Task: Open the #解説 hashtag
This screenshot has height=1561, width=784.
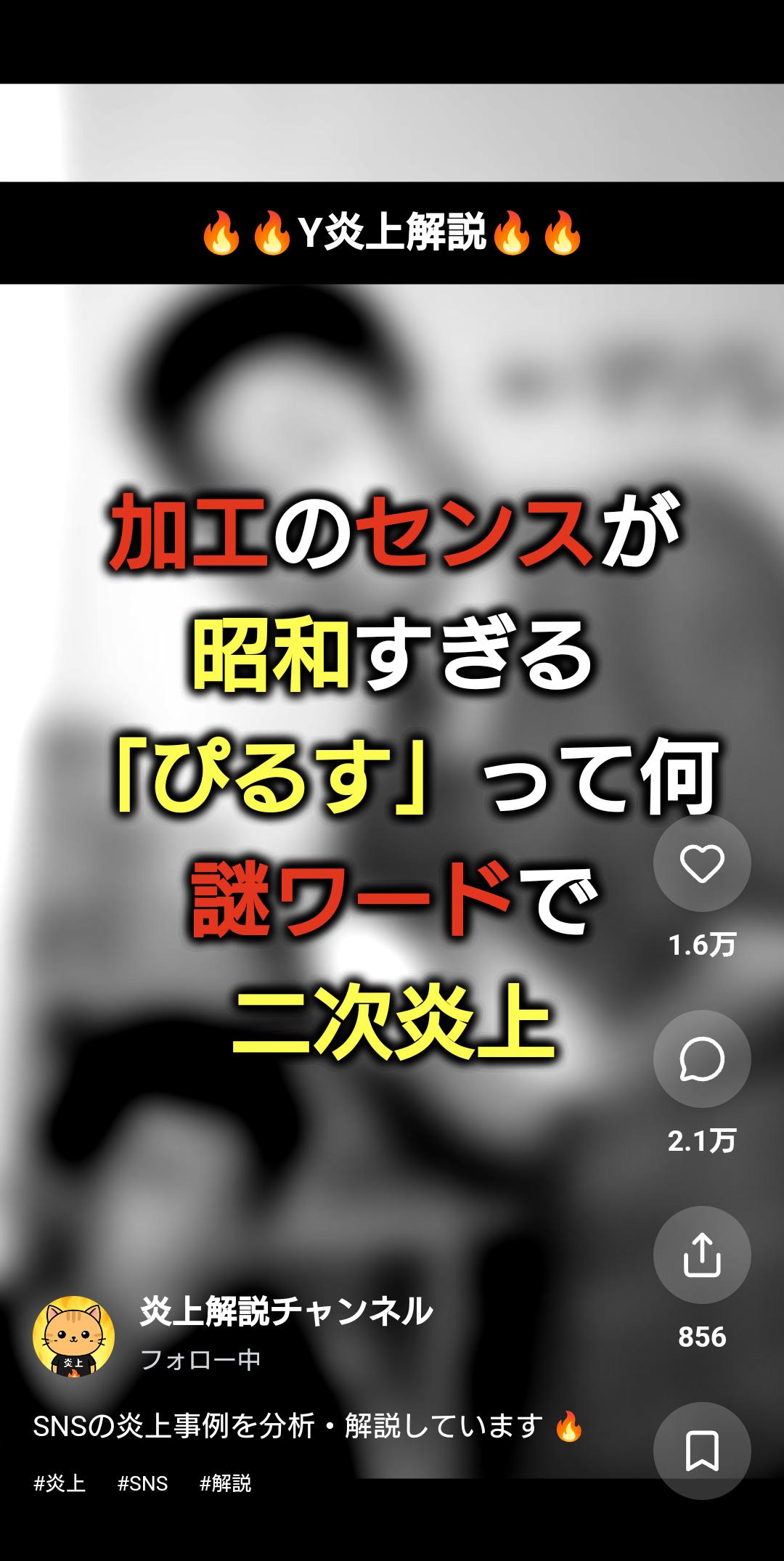Action: click(x=226, y=1483)
